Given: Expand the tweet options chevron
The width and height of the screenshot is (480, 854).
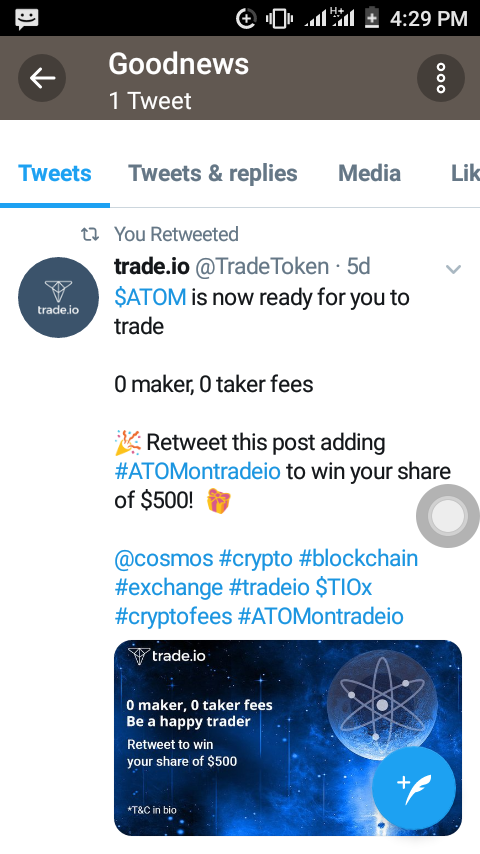Looking at the screenshot, I should (x=453, y=269).
